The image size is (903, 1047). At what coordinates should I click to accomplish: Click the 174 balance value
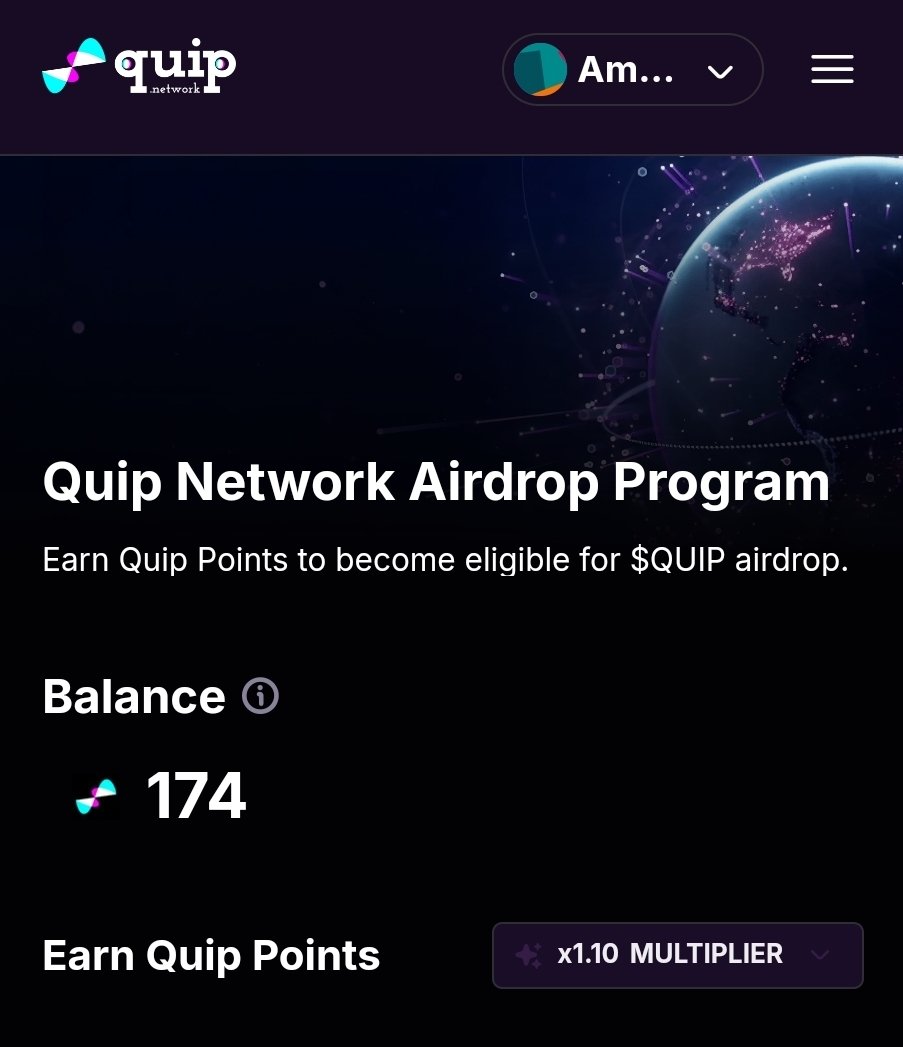coord(196,795)
